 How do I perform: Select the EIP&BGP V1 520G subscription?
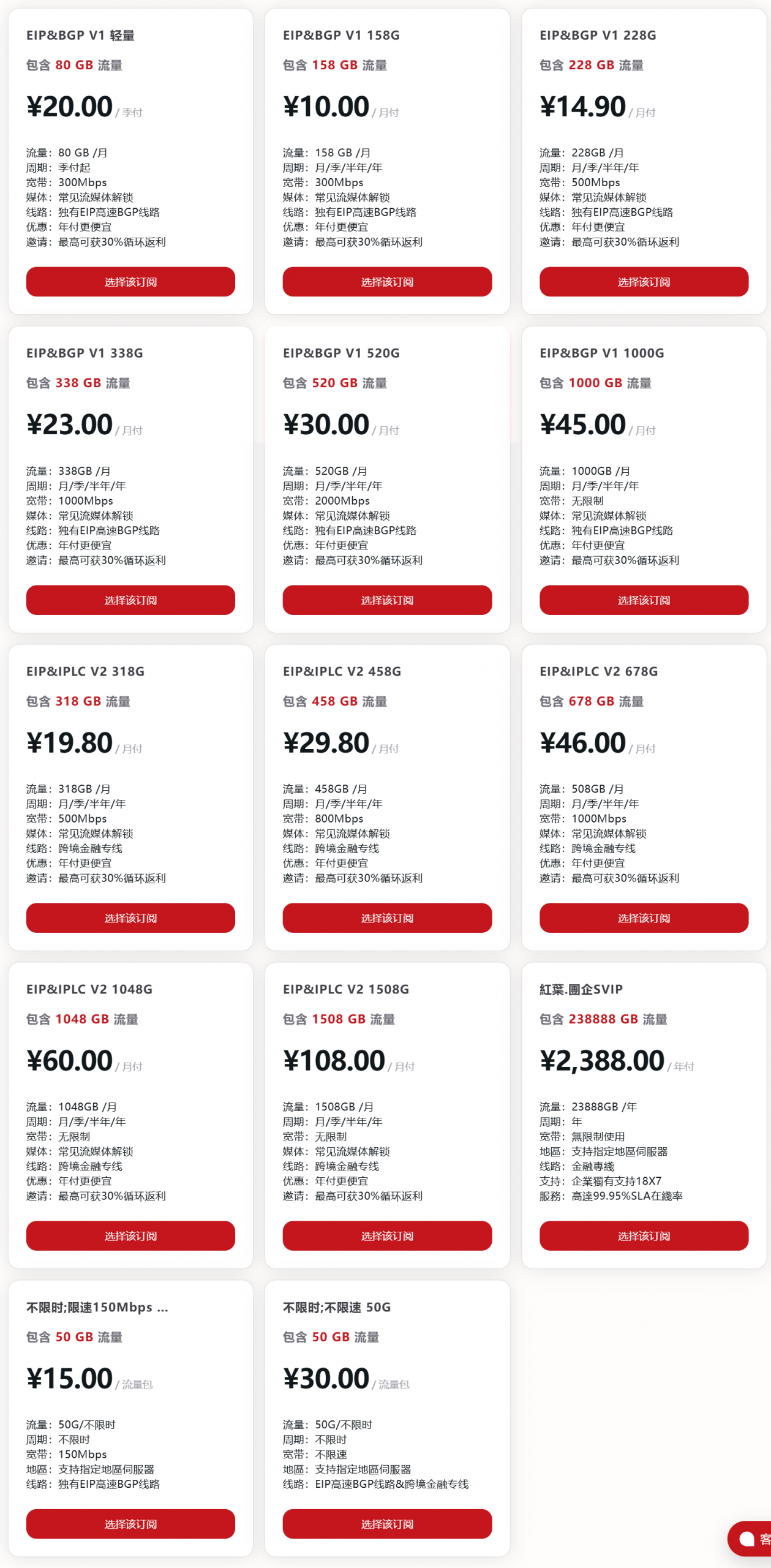[387, 600]
